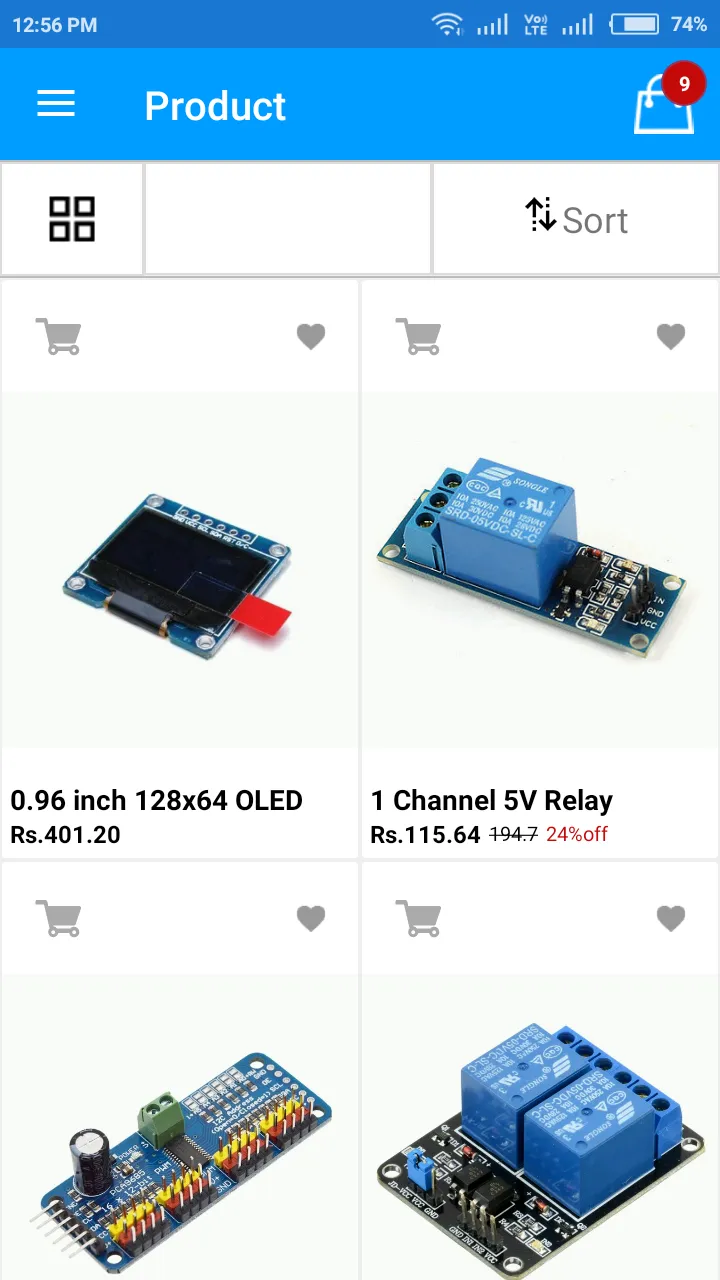Tap the search input field
This screenshot has width=720, height=1280.
287,219
